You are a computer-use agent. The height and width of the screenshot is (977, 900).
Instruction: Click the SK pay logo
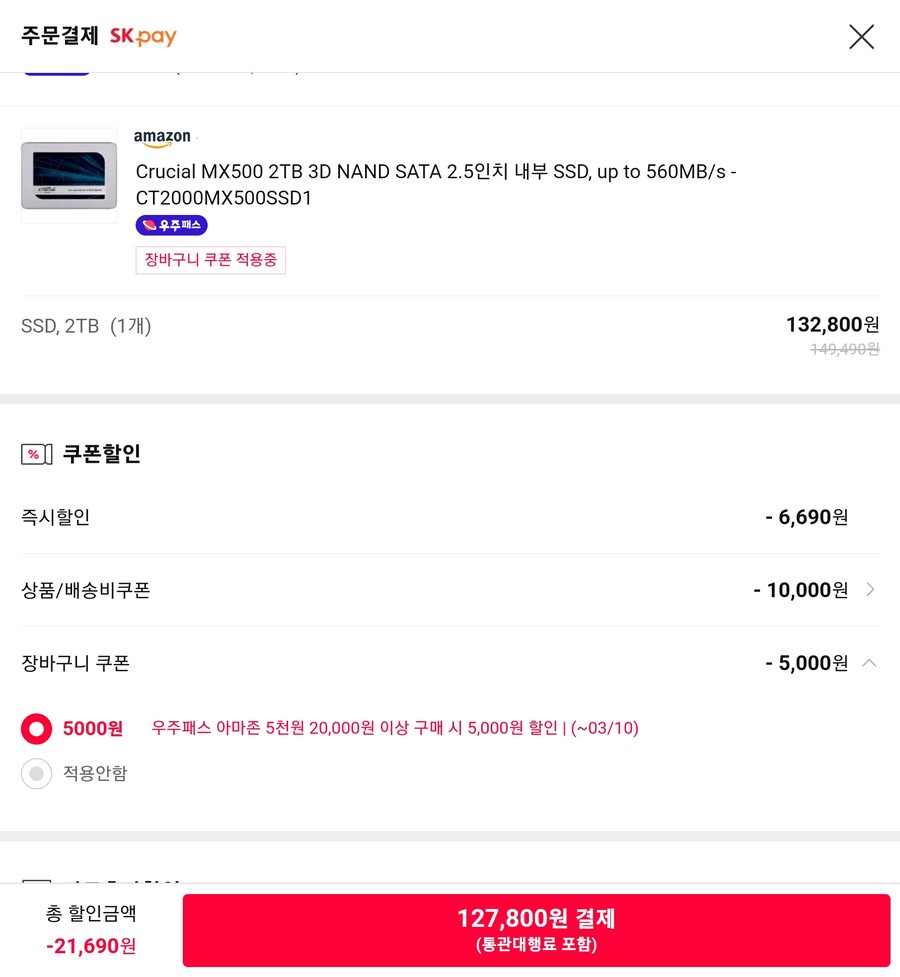pyautogui.click(x=142, y=37)
